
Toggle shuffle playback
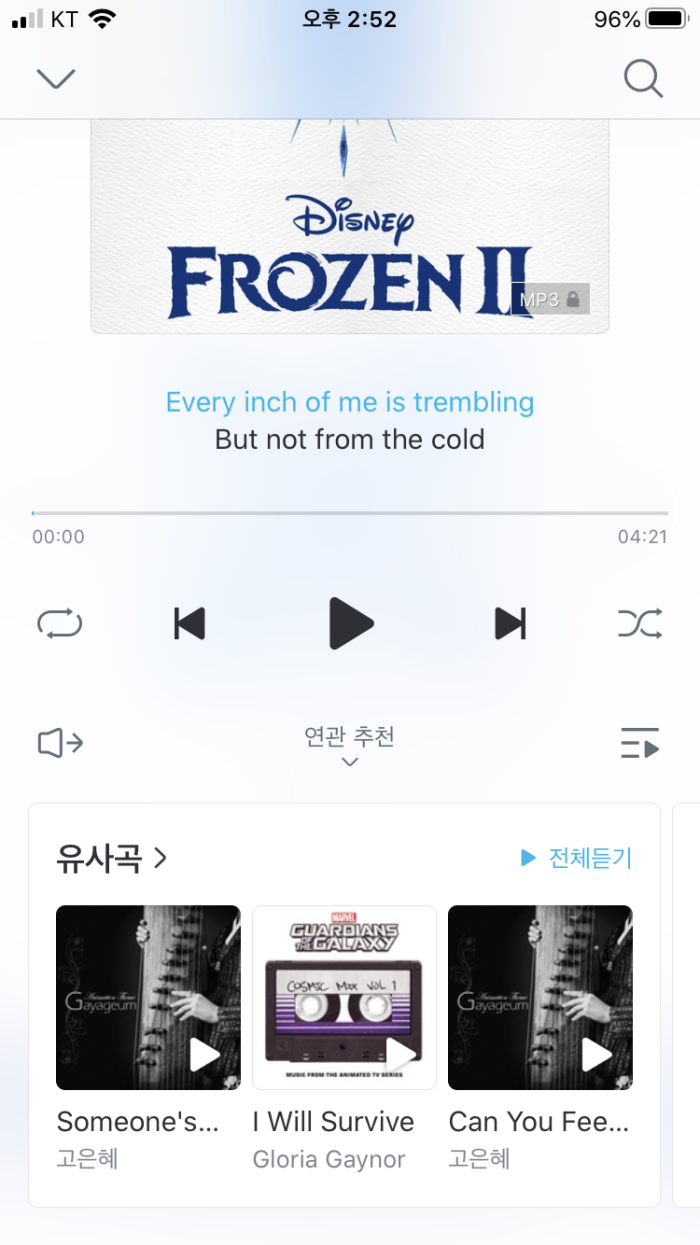click(640, 624)
